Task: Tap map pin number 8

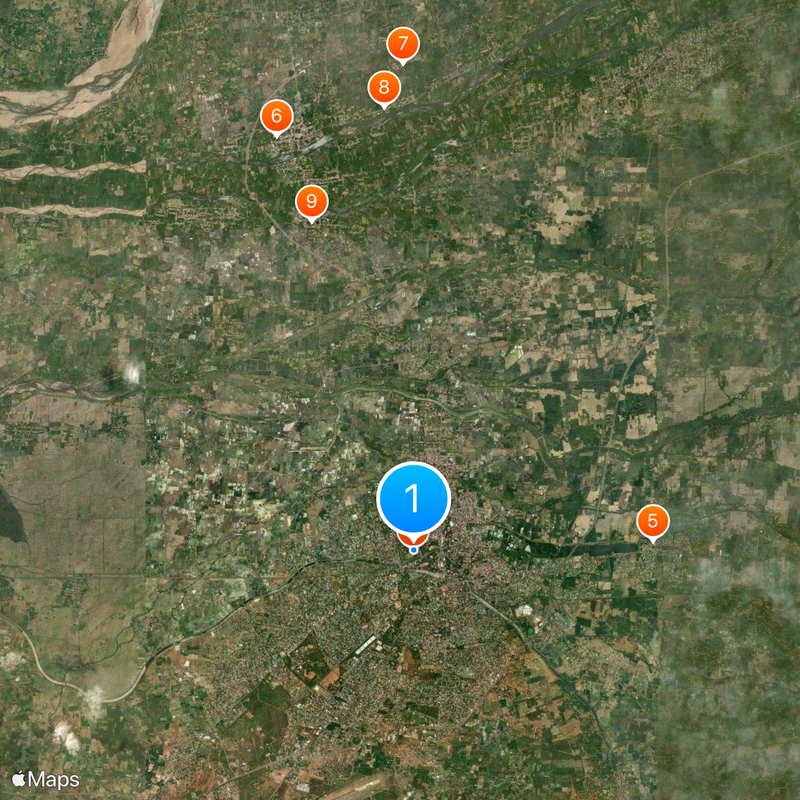Action: (x=383, y=88)
